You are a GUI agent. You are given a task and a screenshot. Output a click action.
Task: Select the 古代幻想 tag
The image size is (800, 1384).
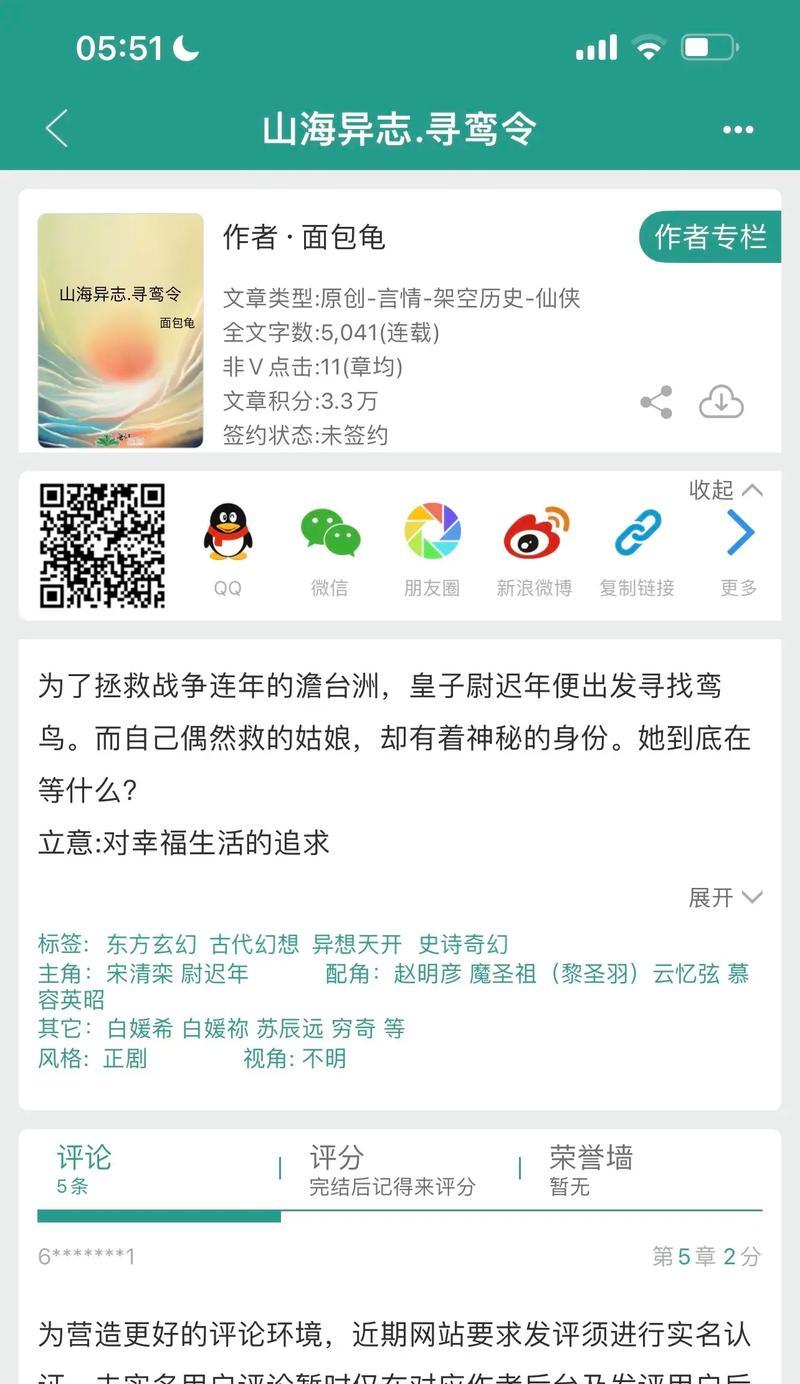254,944
